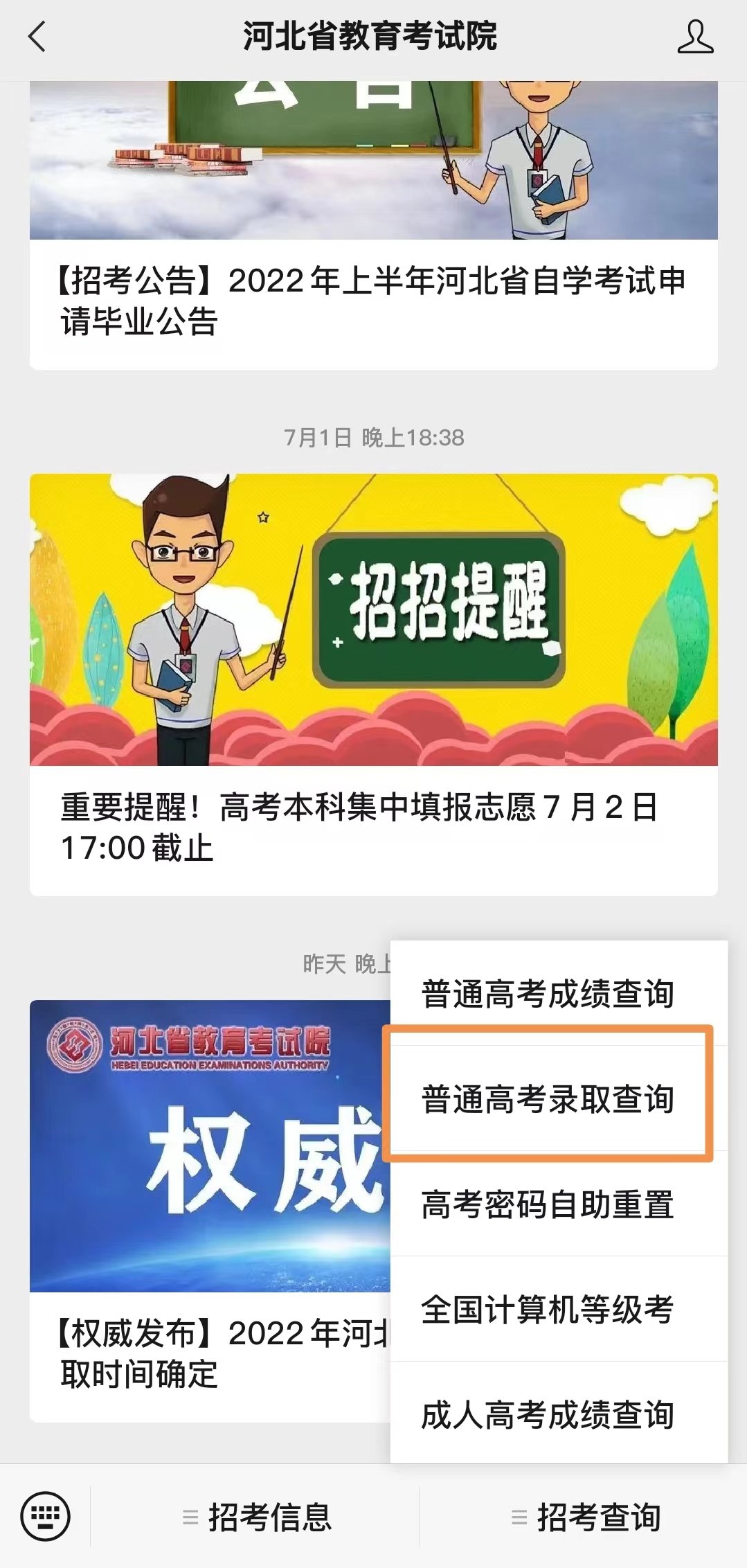Tap 成人高考成绩查询 option
This screenshot has height=1568, width=747.
point(547,1415)
